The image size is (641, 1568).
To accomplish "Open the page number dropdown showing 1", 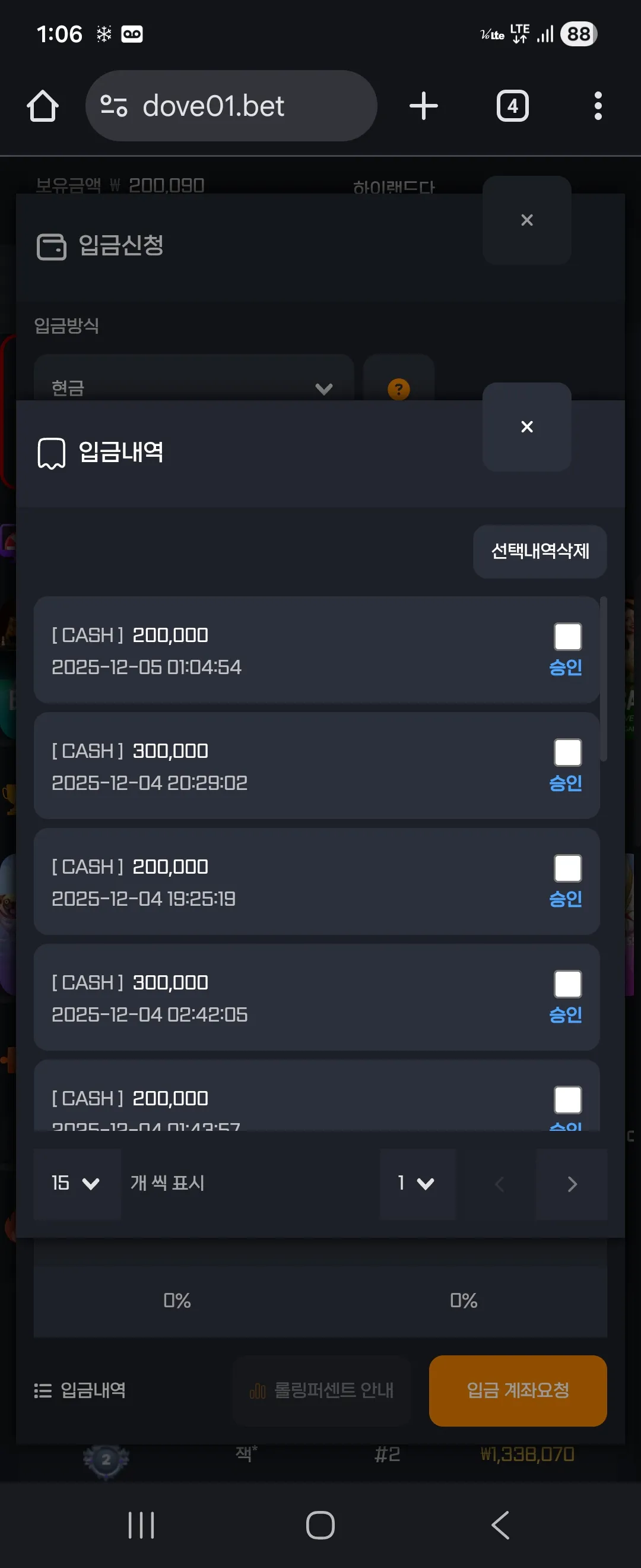I will click(418, 1184).
